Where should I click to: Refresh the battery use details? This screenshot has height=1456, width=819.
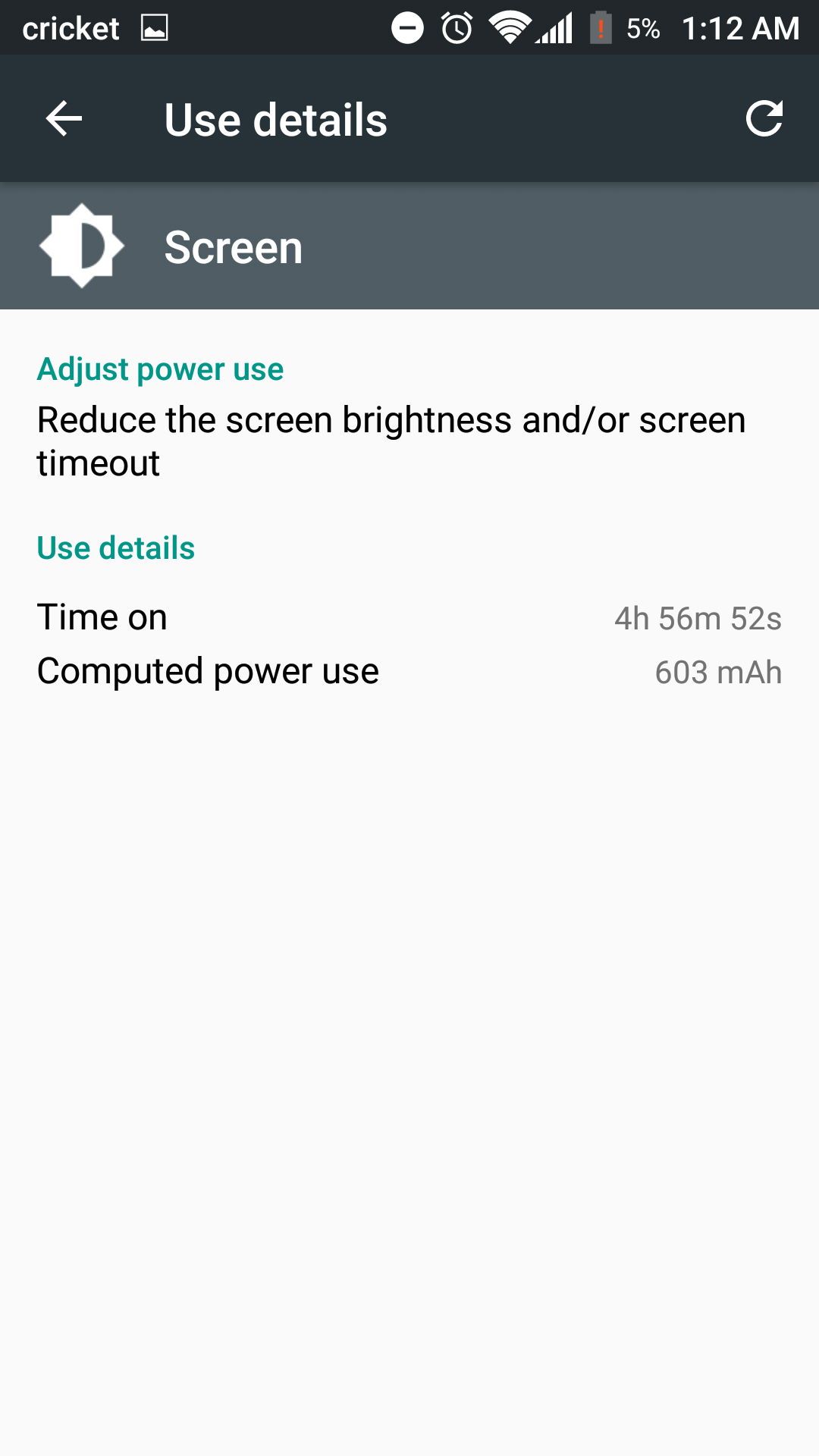(x=764, y=119)
